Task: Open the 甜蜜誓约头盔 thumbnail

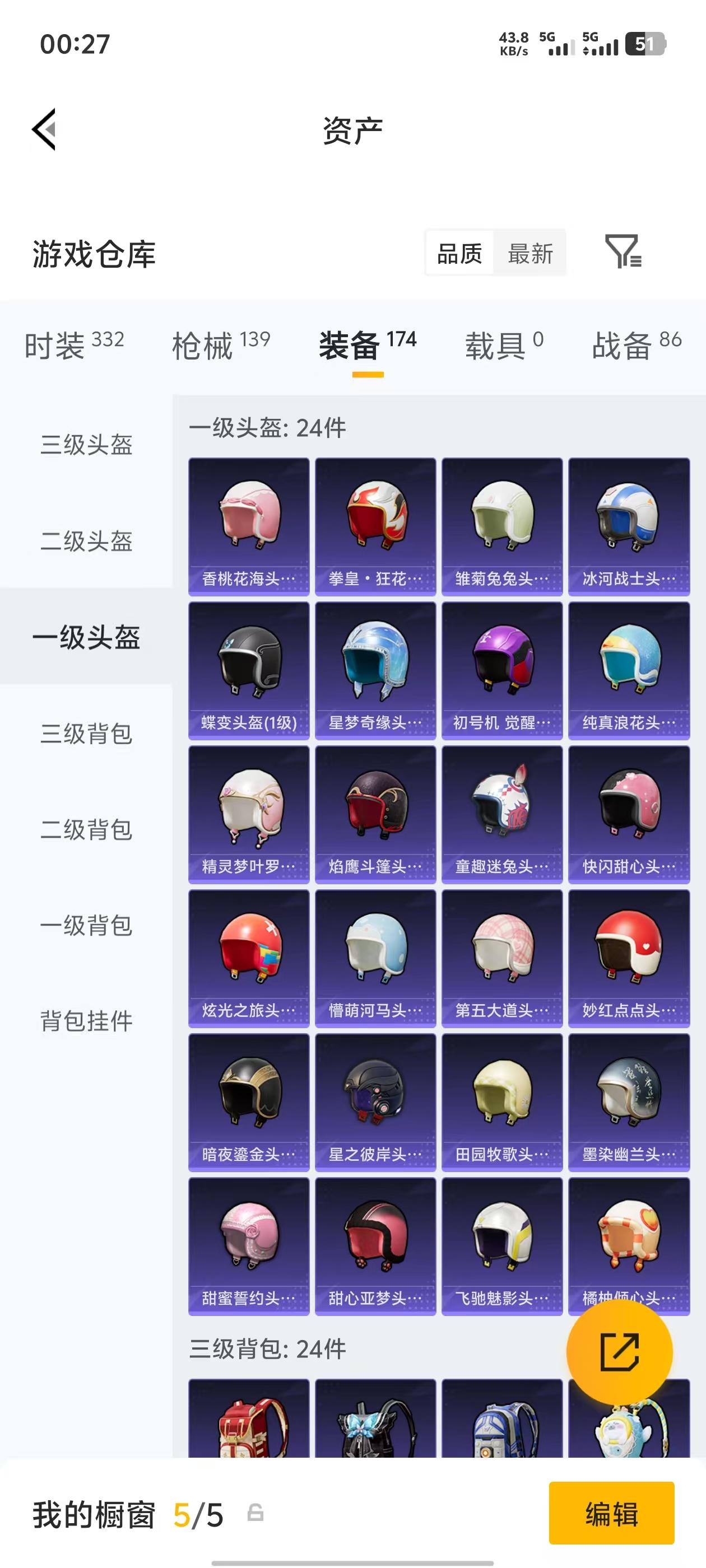Action: click(249, 1248)
